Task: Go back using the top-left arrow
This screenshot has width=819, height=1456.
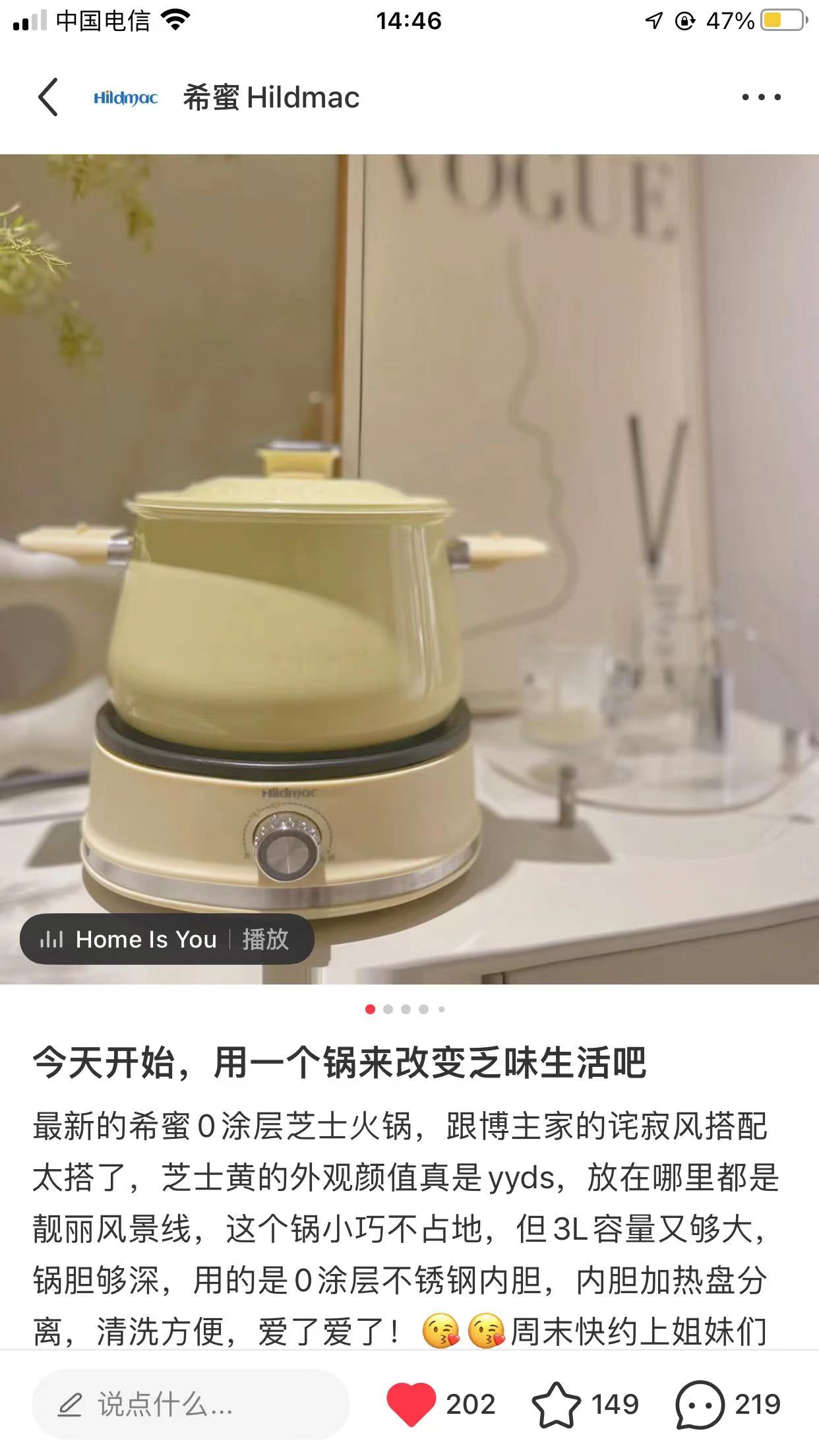Action: [48, 98]
